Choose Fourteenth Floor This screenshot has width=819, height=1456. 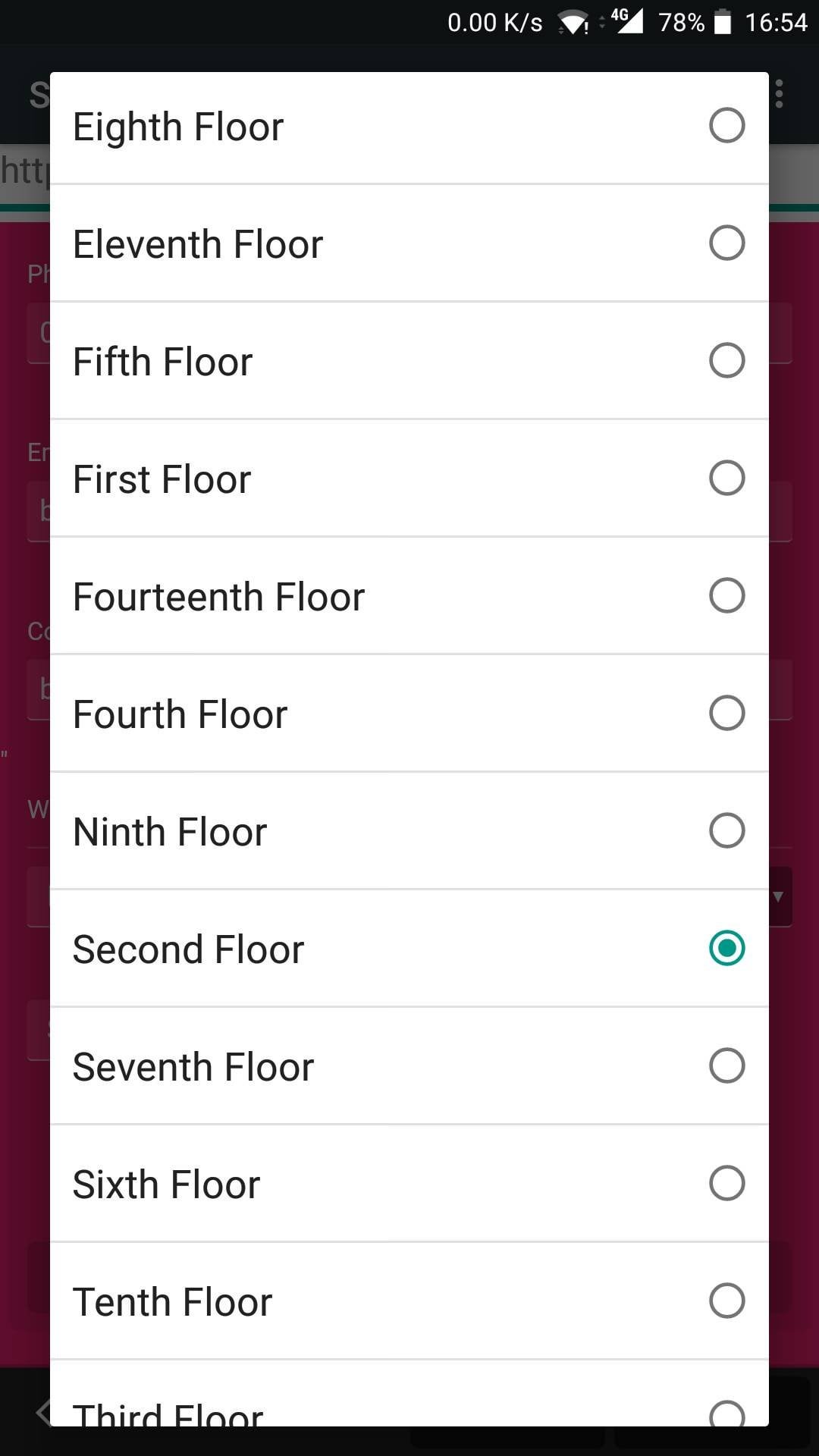(x=409, y=596)
